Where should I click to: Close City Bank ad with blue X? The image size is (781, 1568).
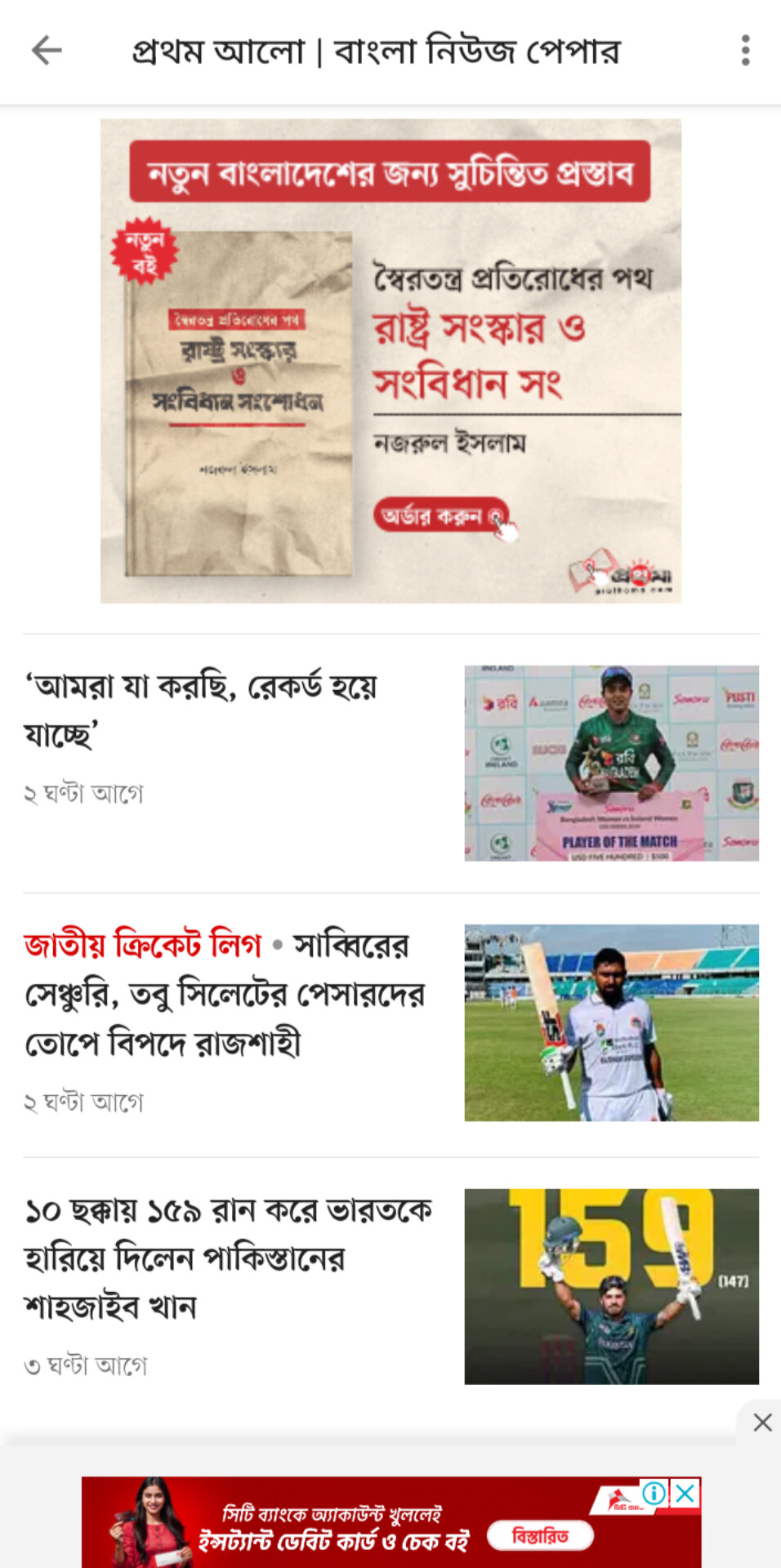685,1494
